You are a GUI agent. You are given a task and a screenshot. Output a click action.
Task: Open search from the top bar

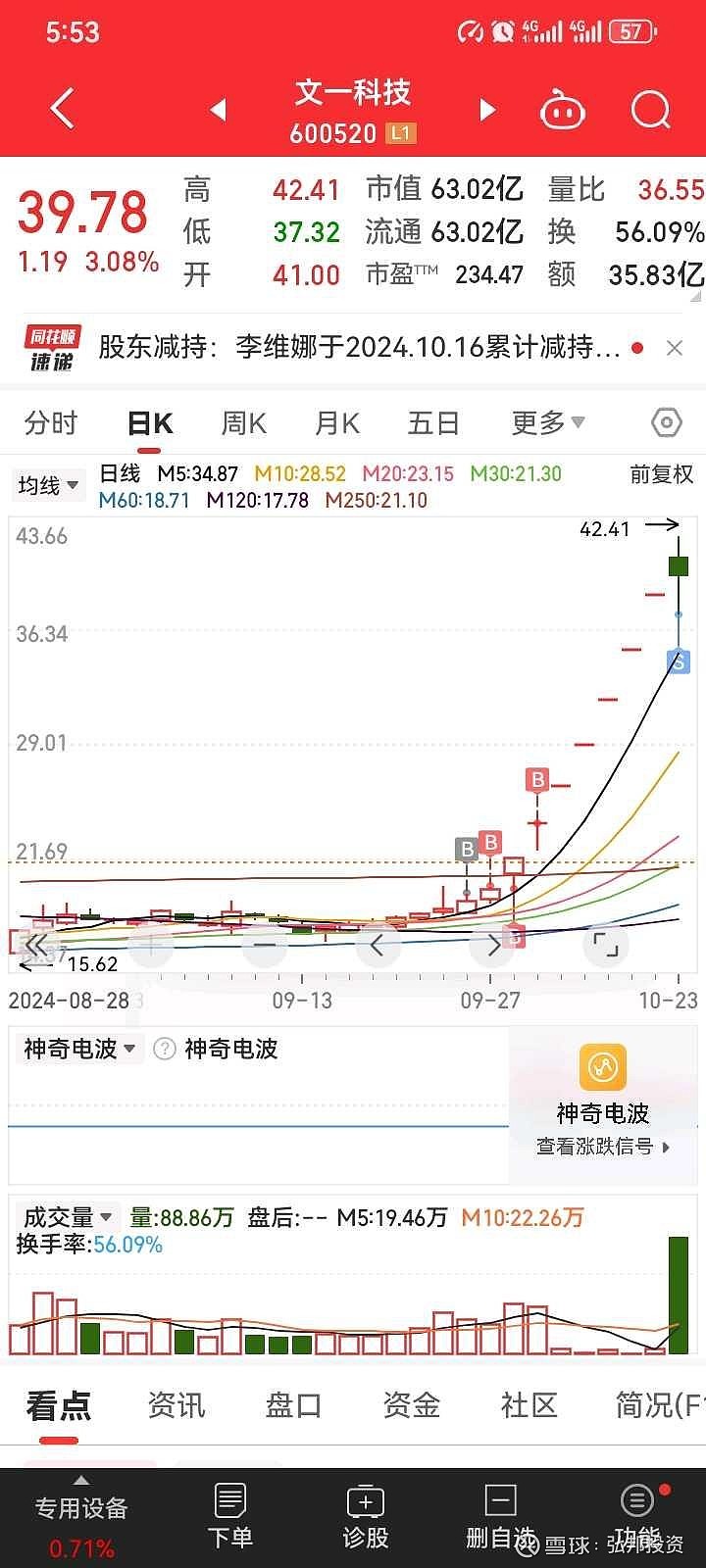649,110
